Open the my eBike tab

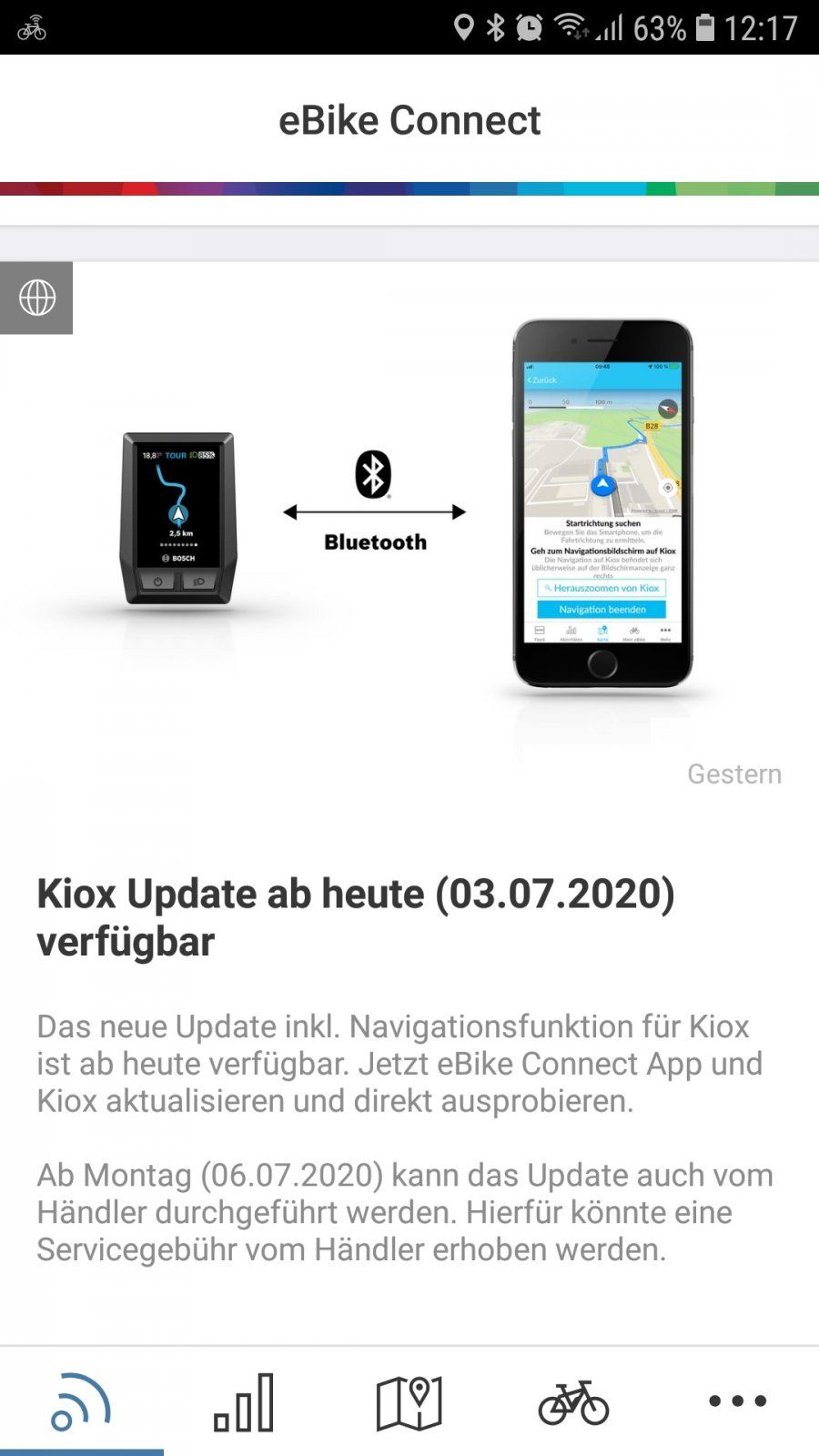[573, 1401]
